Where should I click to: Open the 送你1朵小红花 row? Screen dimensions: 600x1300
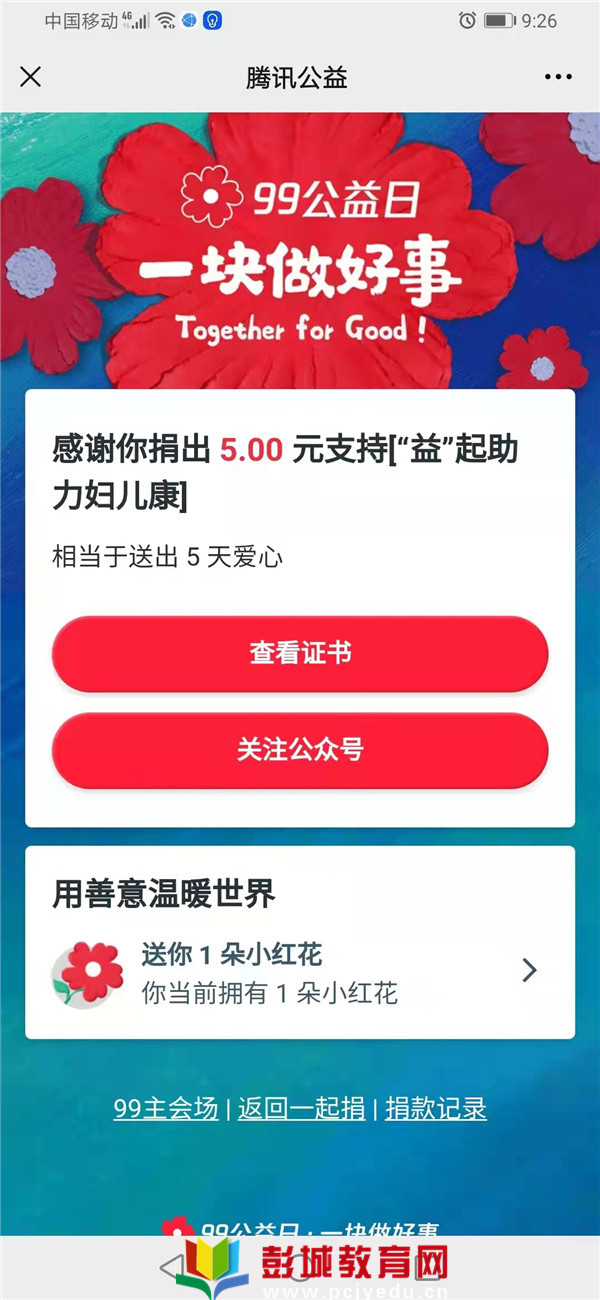pyautogui.click(x=300, y=972)
